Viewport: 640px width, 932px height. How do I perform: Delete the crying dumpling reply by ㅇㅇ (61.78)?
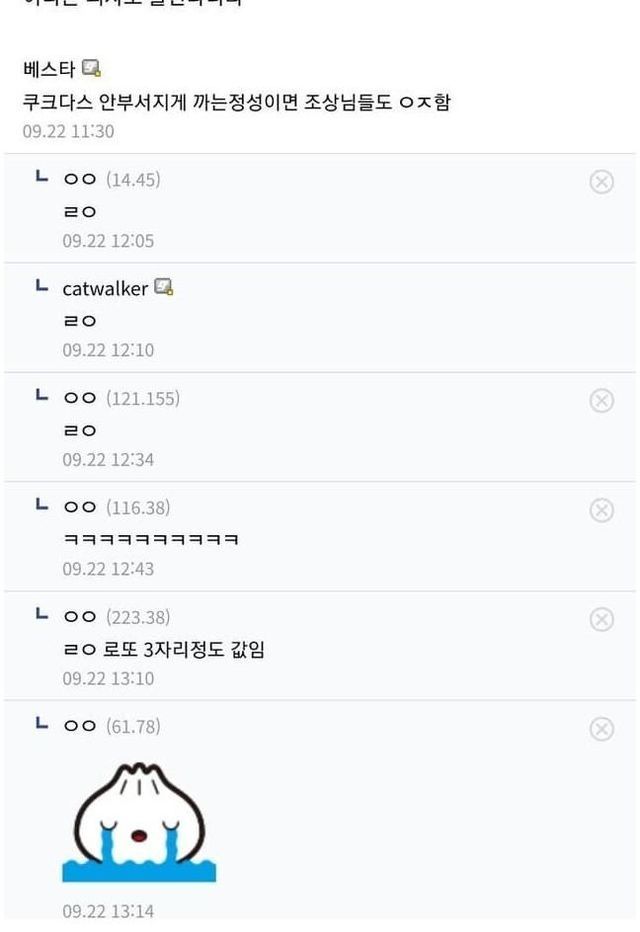(x=601, y=729)
